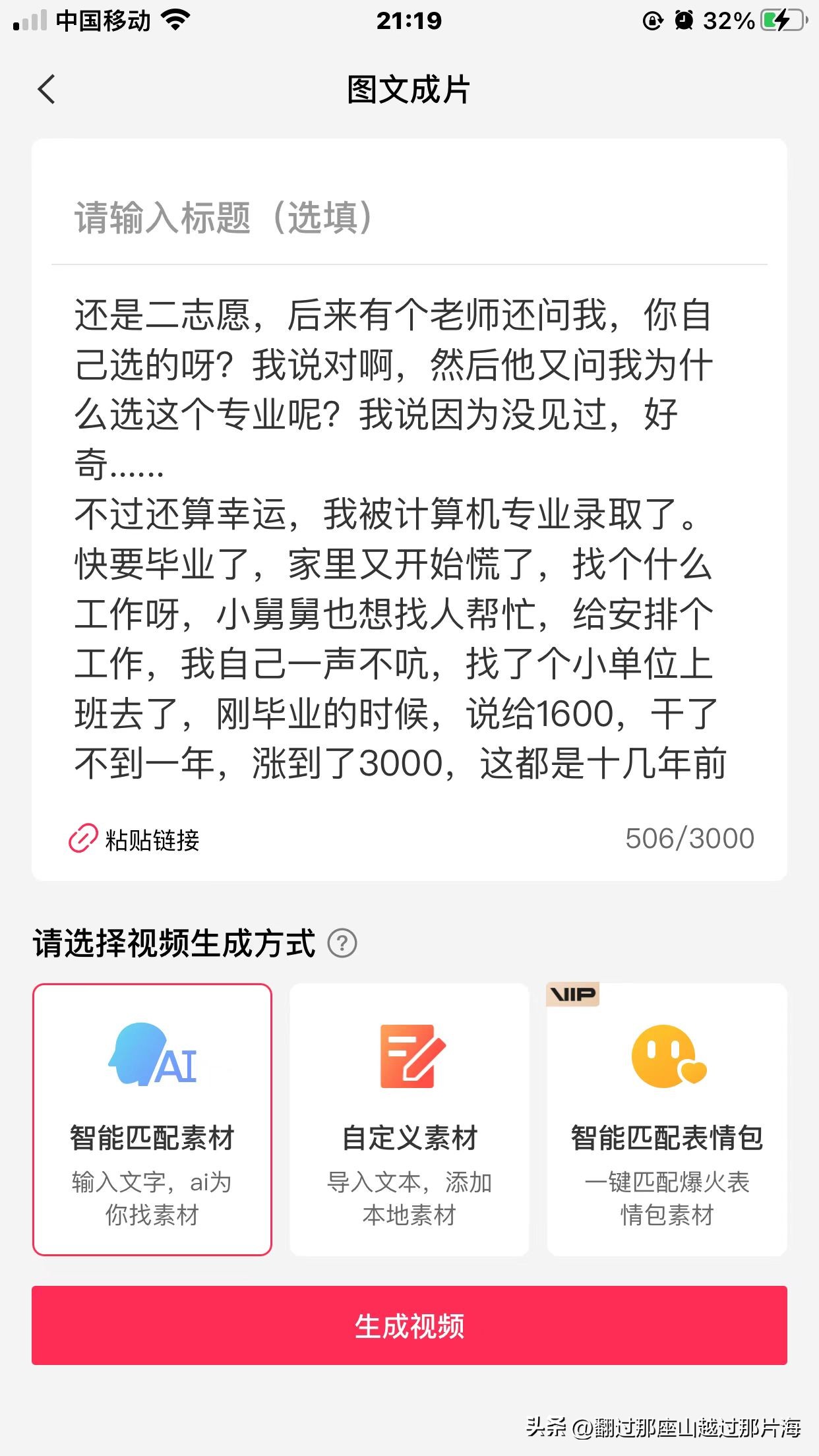Switch to the 自定义素材 generation mode
The image size is (819, 1456).
(x=408, y=1121)
